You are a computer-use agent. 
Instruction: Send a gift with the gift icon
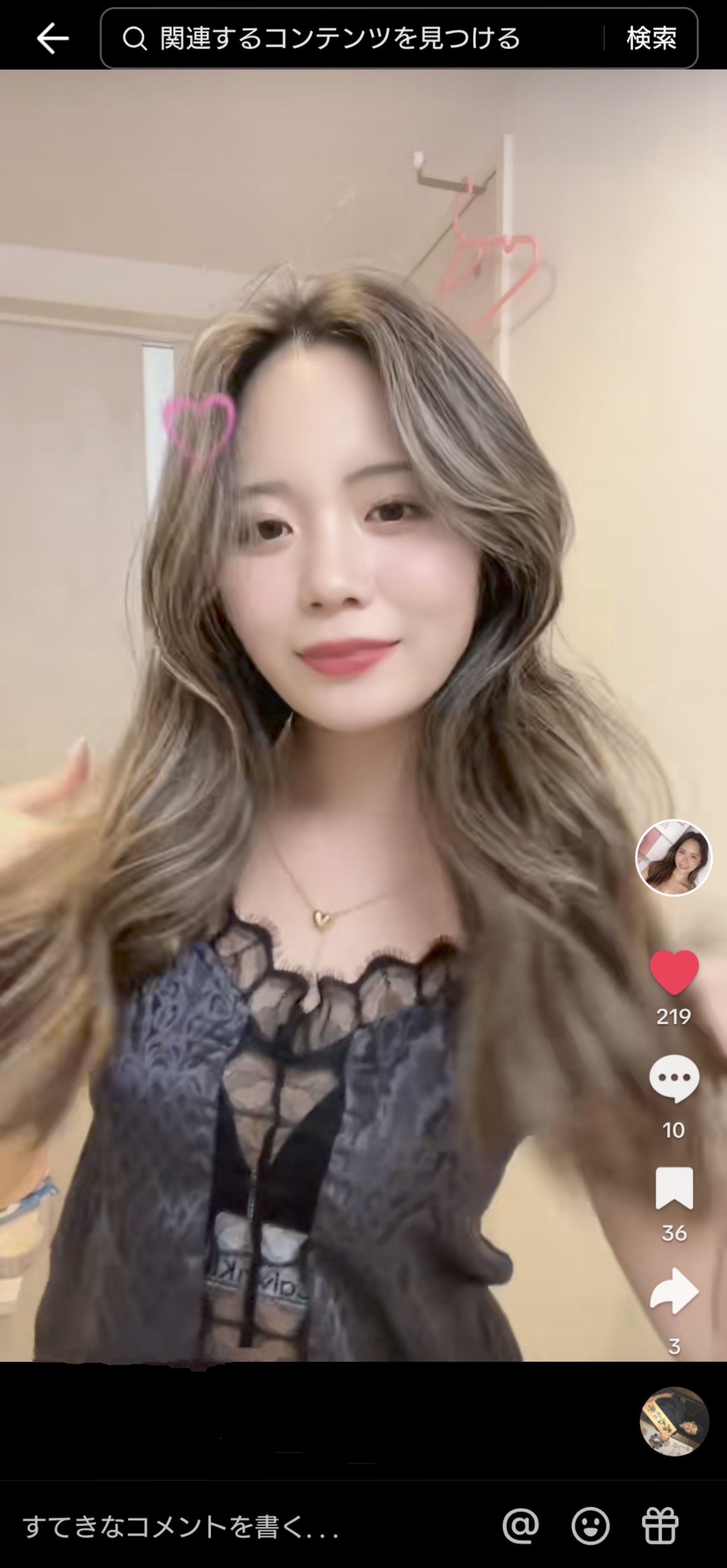(660, 1526)
